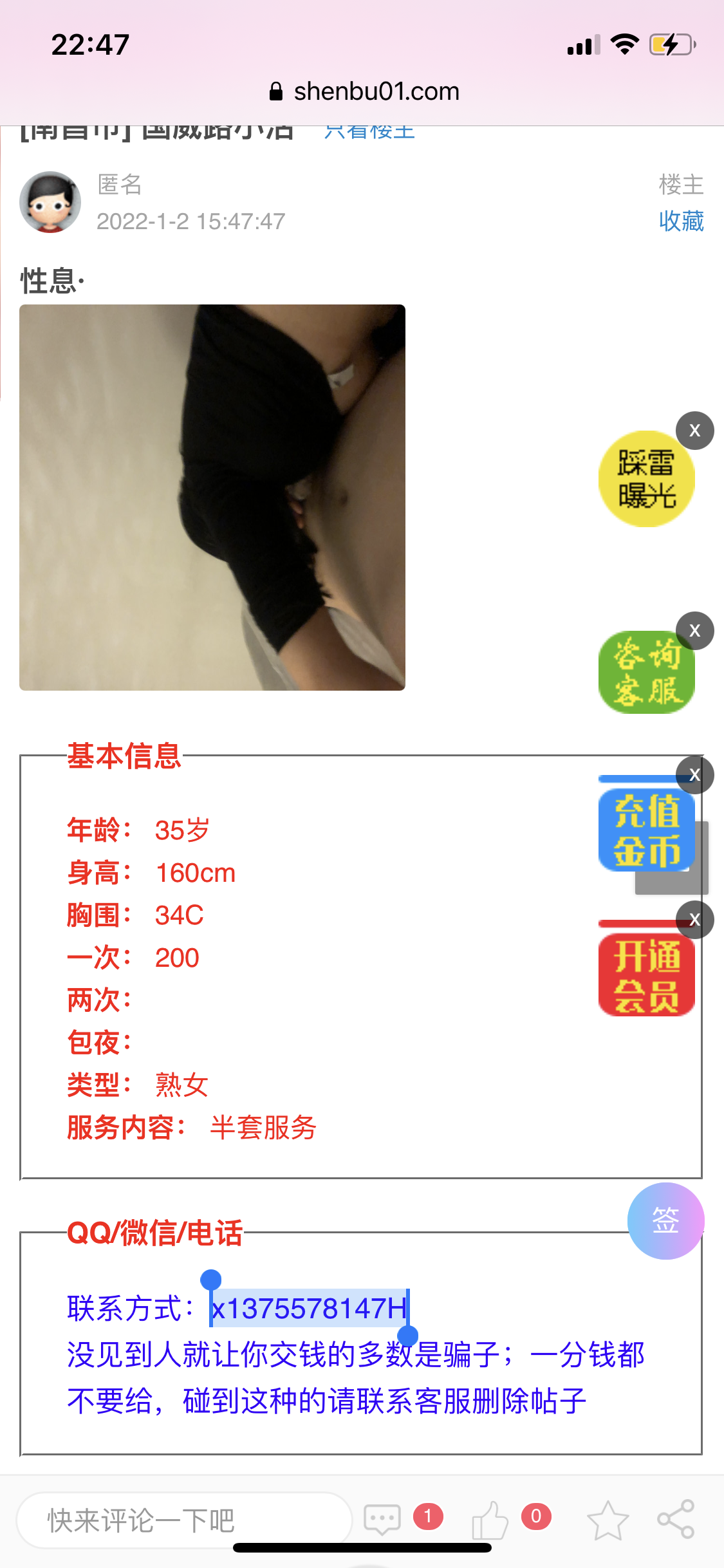This screenshot has width=724, height=1568.
Task: Dismiss the 踩雷曝光 floating button
Action: [694, 431]
